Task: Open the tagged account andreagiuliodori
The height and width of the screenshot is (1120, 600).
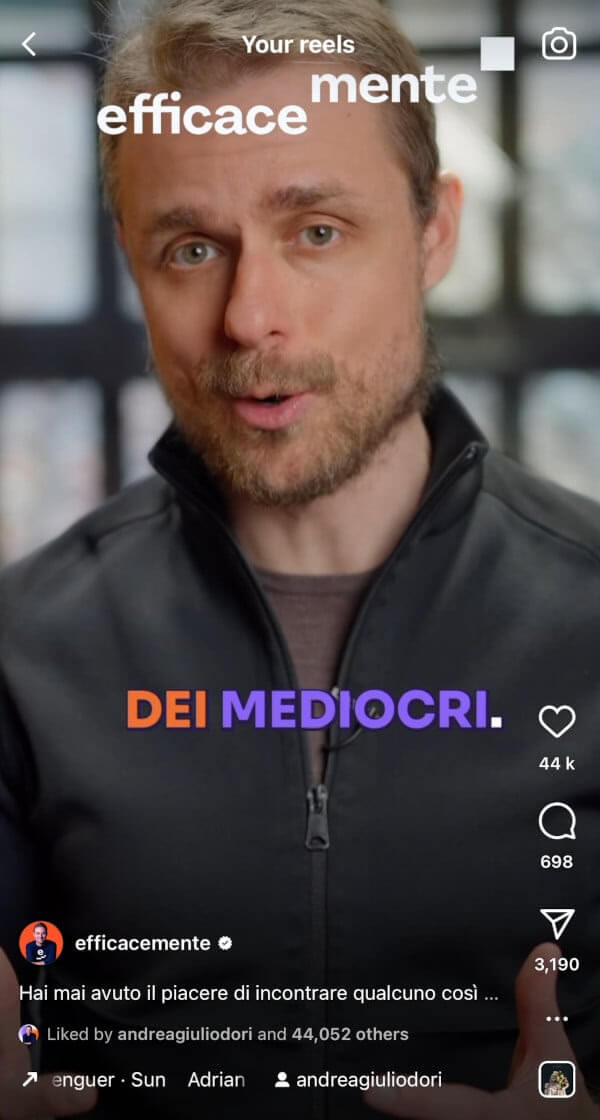Action: click(x=358, y=1080)
